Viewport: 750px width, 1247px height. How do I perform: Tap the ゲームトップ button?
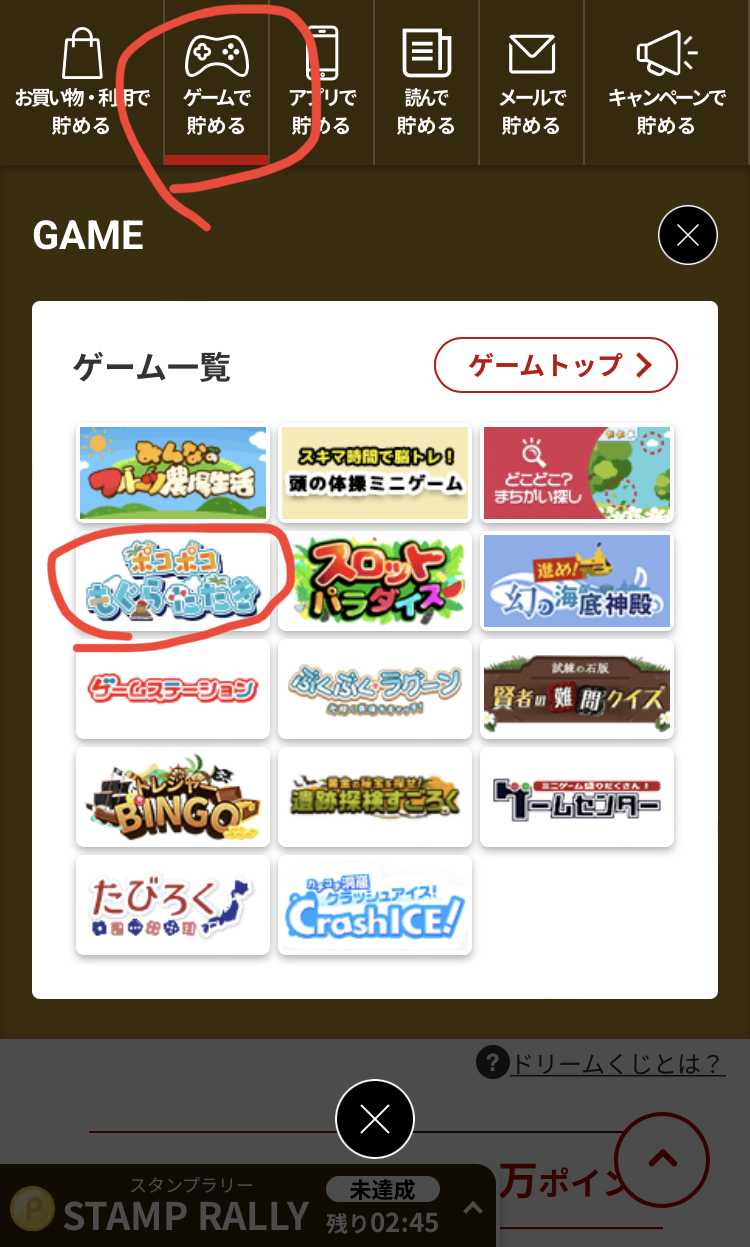[x=556, y=365]
